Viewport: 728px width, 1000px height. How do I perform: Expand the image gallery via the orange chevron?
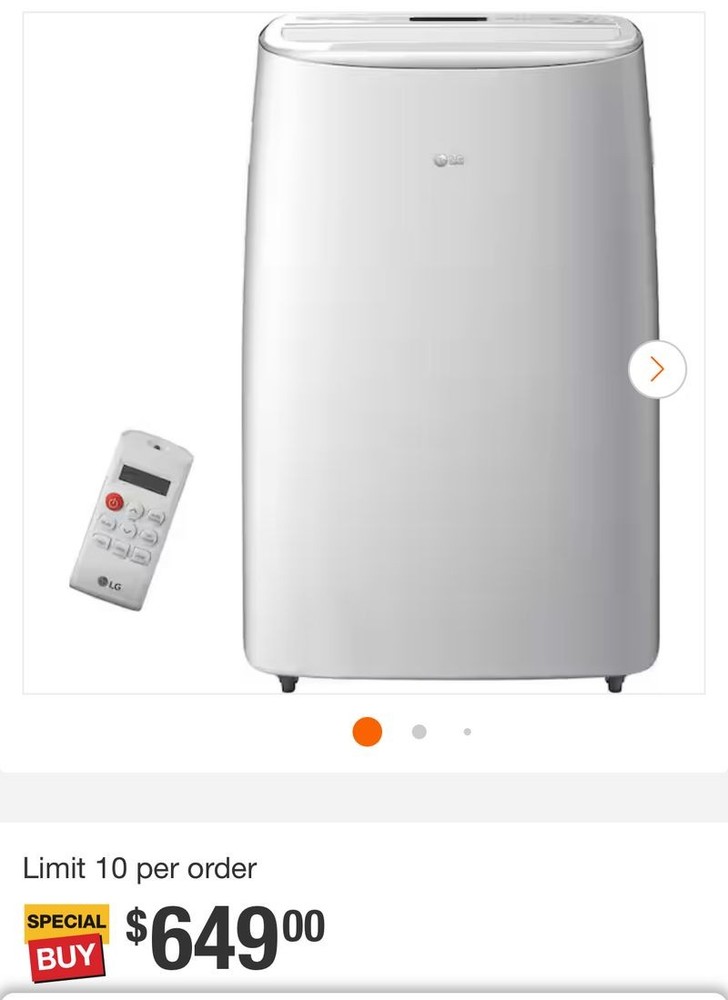(x=657, y=370)
